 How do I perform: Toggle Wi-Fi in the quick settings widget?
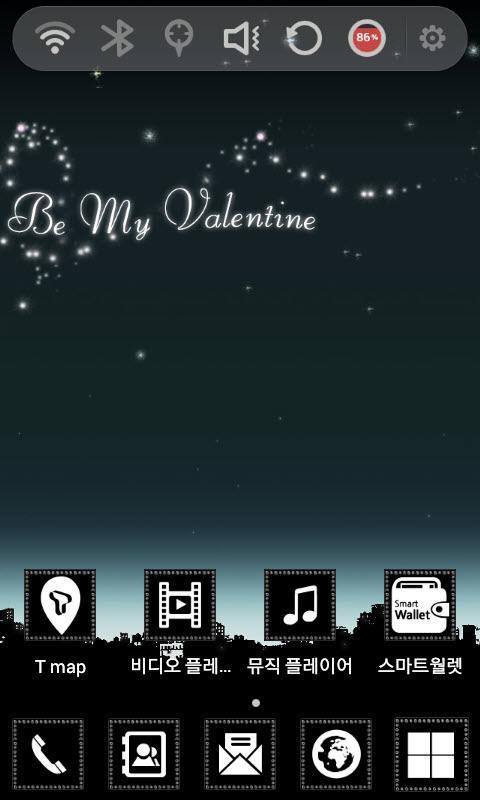pyautogui.click(x=55, y=38)
